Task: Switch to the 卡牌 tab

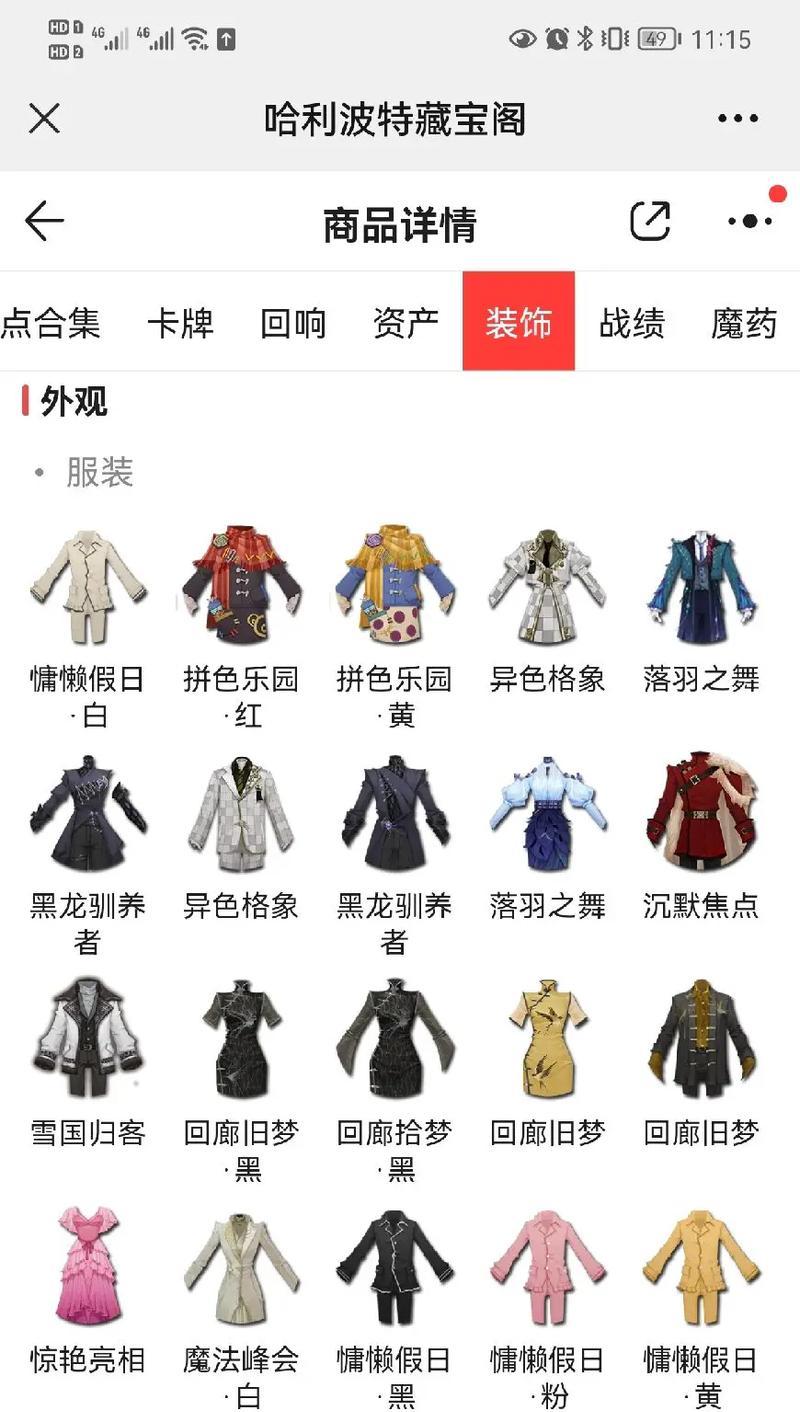Action: tap(180, 323)
